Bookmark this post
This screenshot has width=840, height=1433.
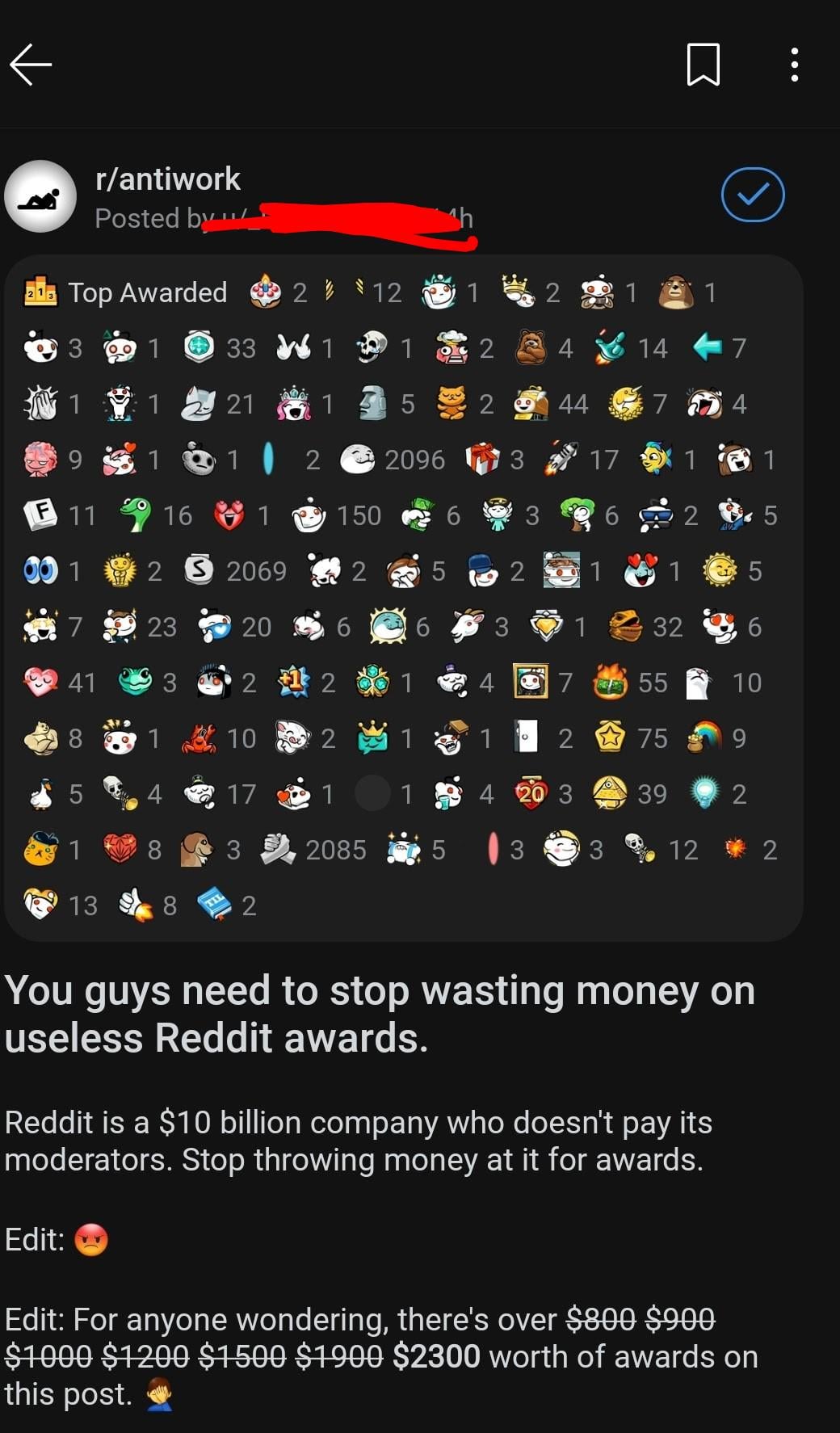tap(703, 65)
